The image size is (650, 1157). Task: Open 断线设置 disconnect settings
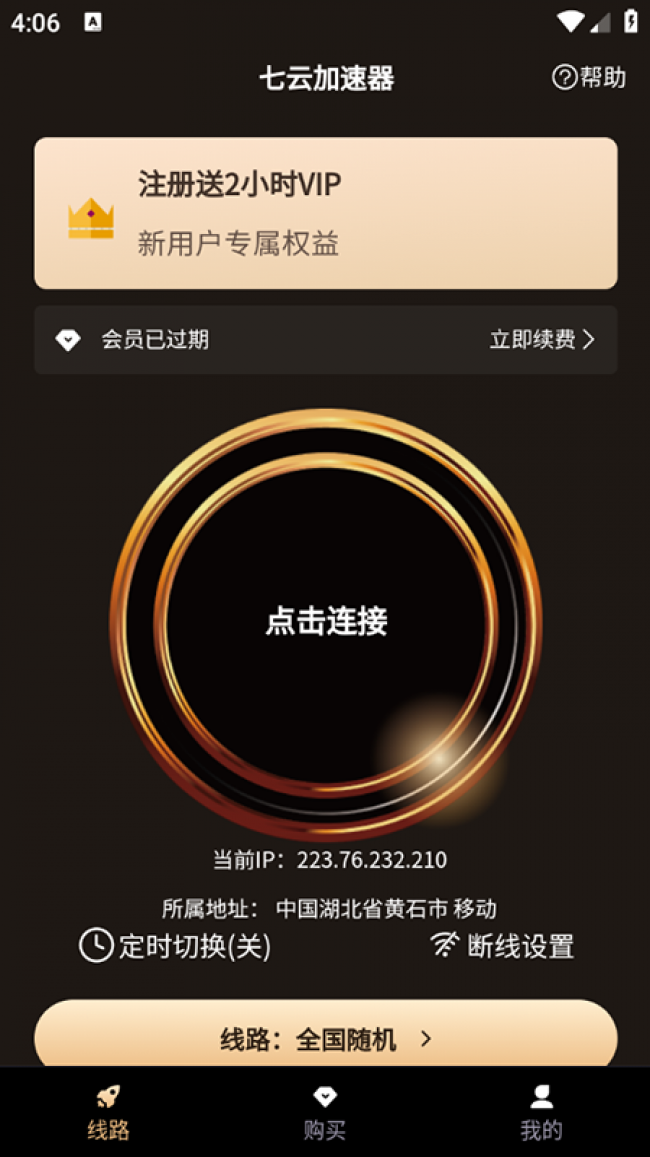[502, 945]
